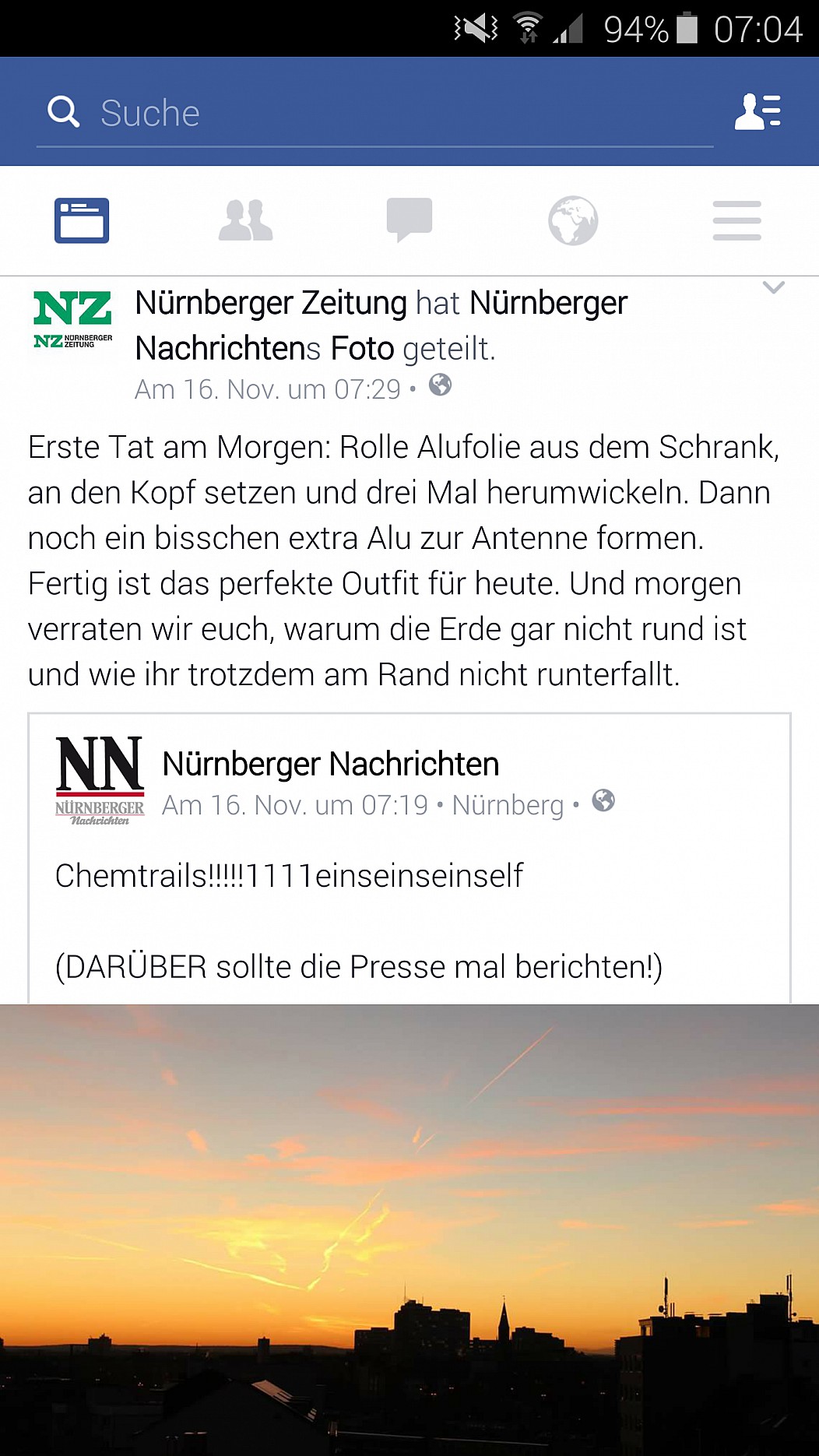Open the Nürnberger Nachrichten NN avatar
This screenshot has height=1456, width=819.
[100, 780]
